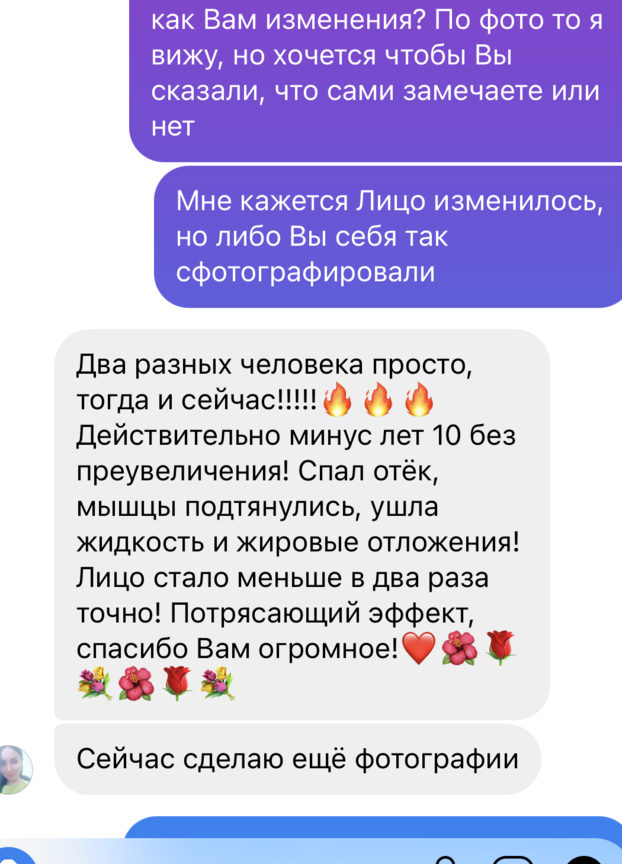Open the sender's profile avatar
This screenshot has height=864, width=622.
[16, 769]
